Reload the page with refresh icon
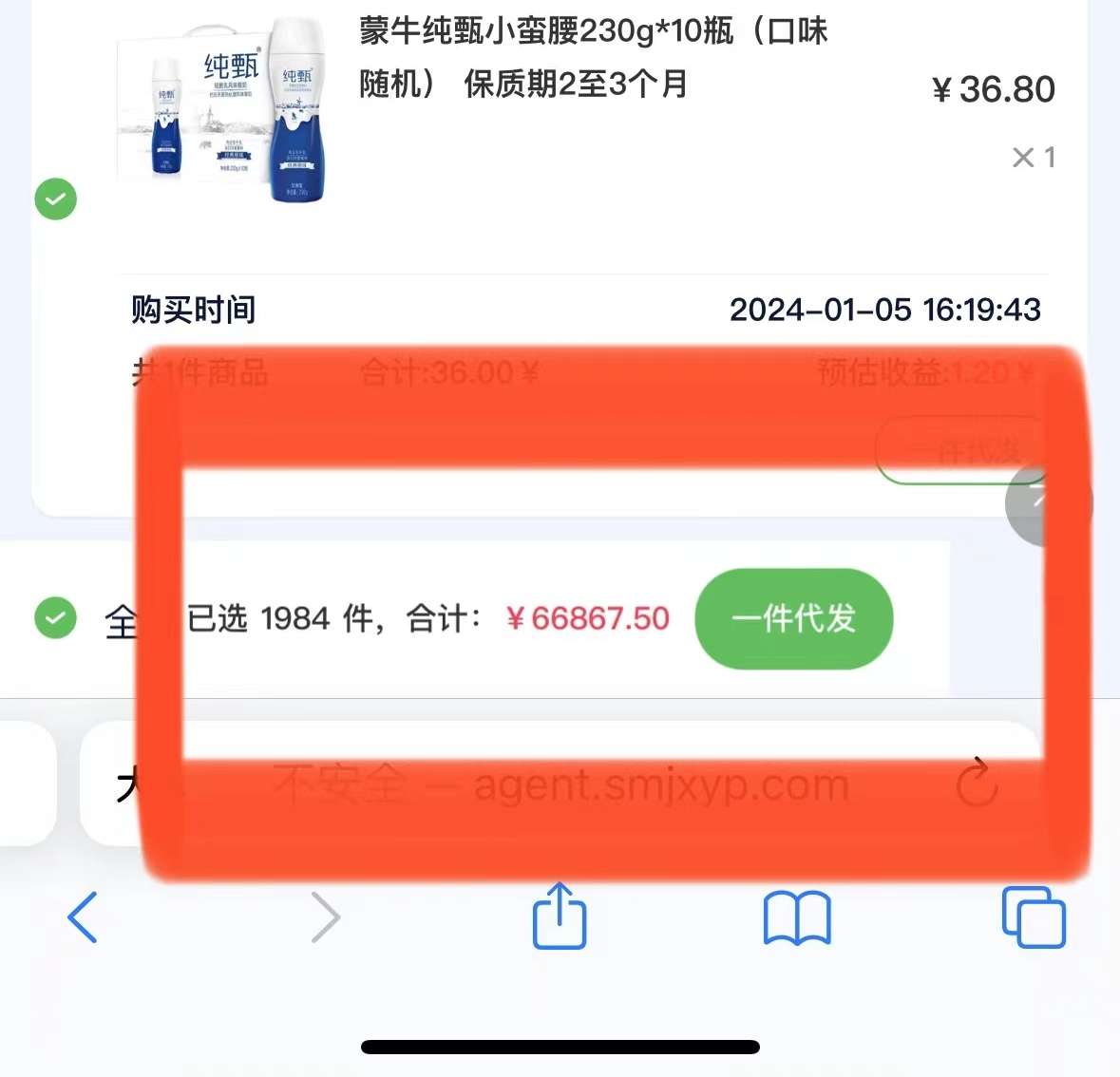This screenshot has width=1120, height=1077. click(x=977, y=784)
